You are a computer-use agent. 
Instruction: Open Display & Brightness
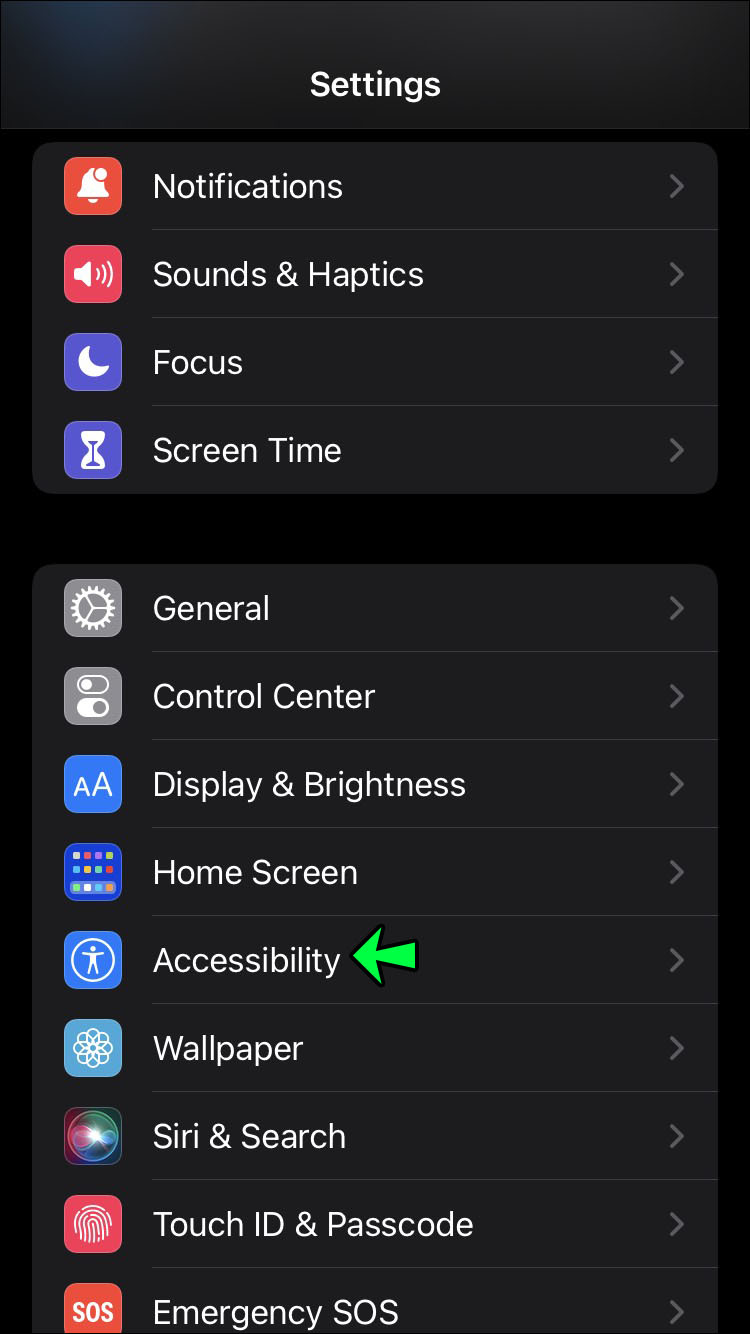coord(375,785)
